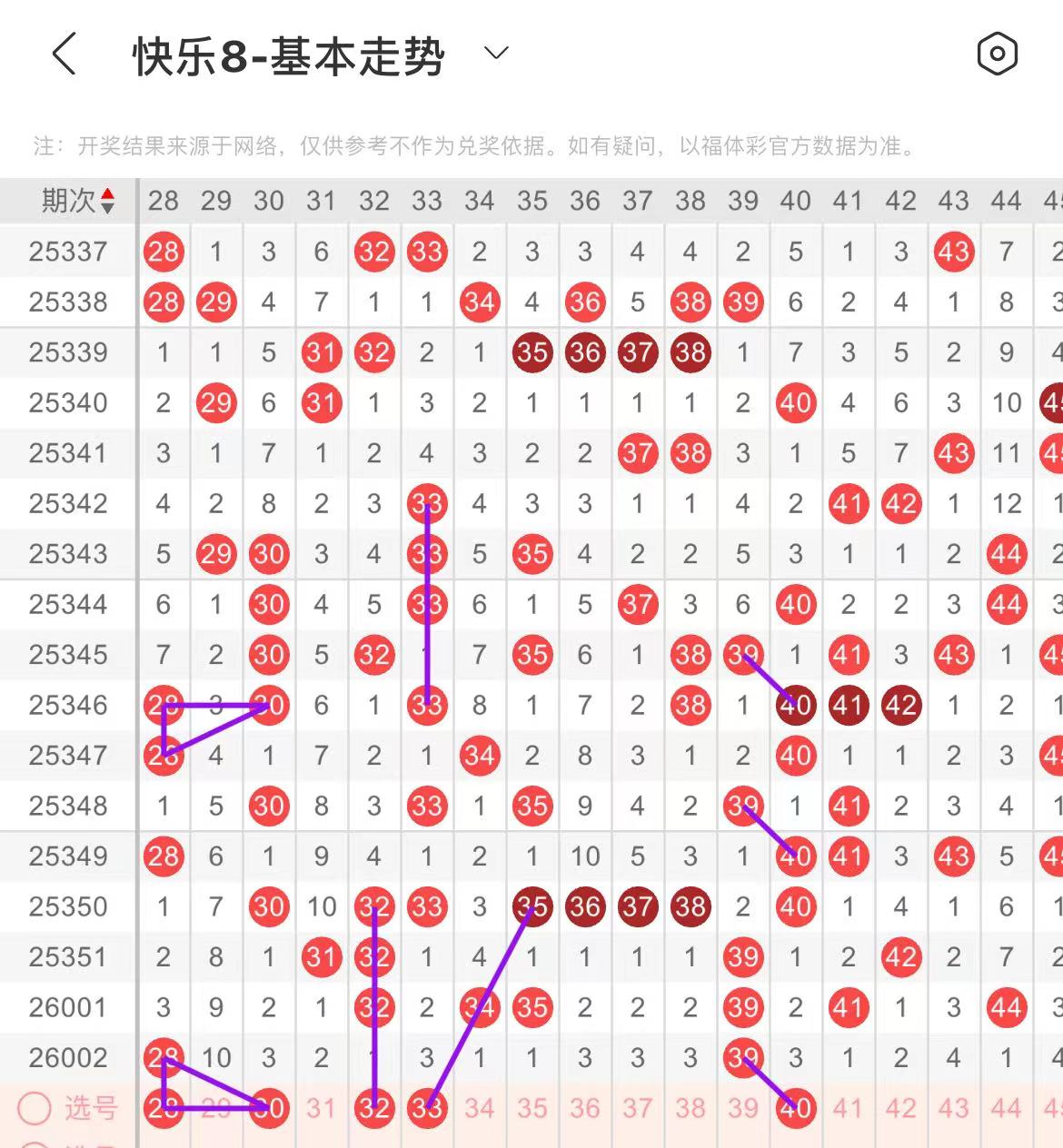
Task: Deselect number 30 in the 选号 row
Action: pyautogui.click(x=269, y=1108)
